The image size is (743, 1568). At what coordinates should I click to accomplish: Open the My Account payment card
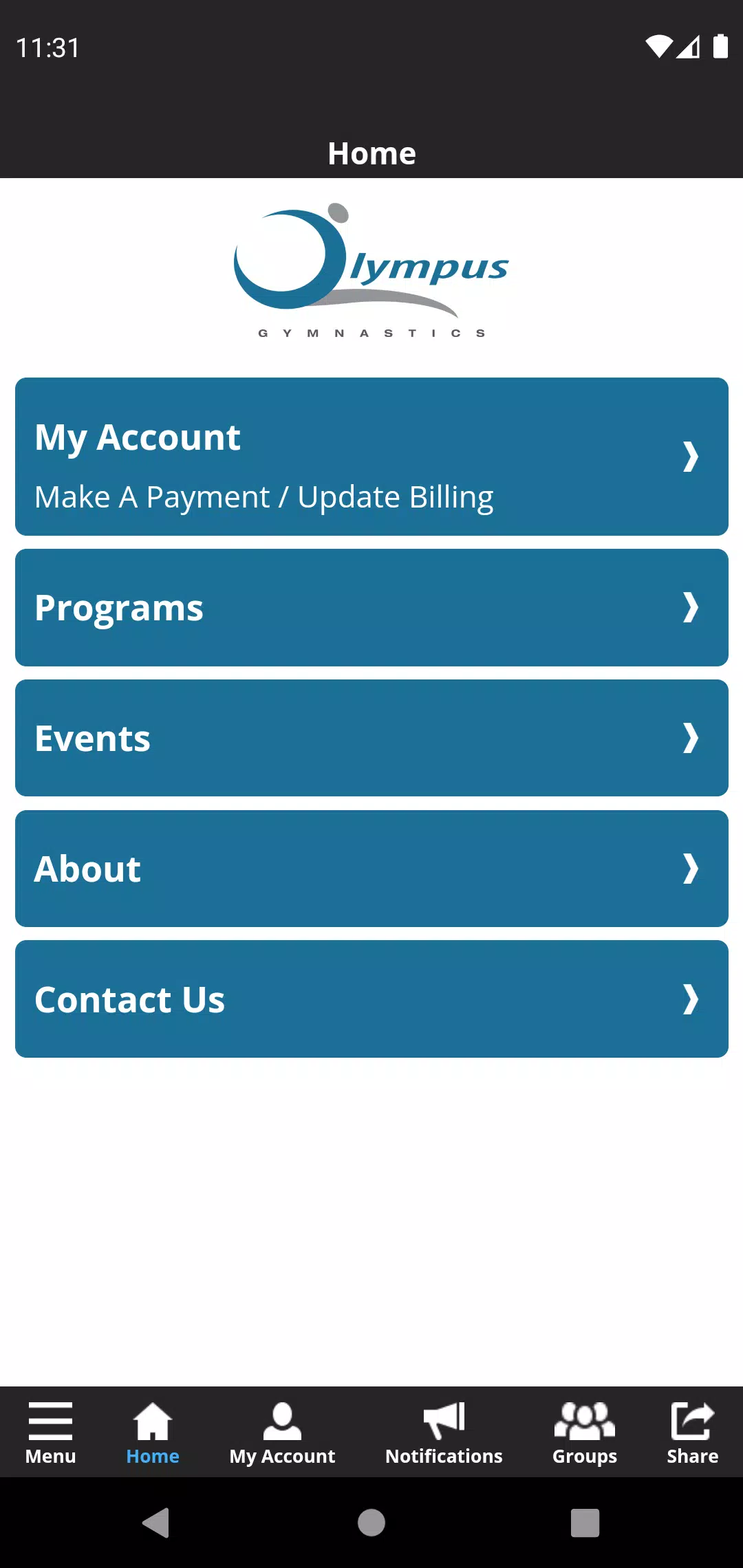[371, 457]
